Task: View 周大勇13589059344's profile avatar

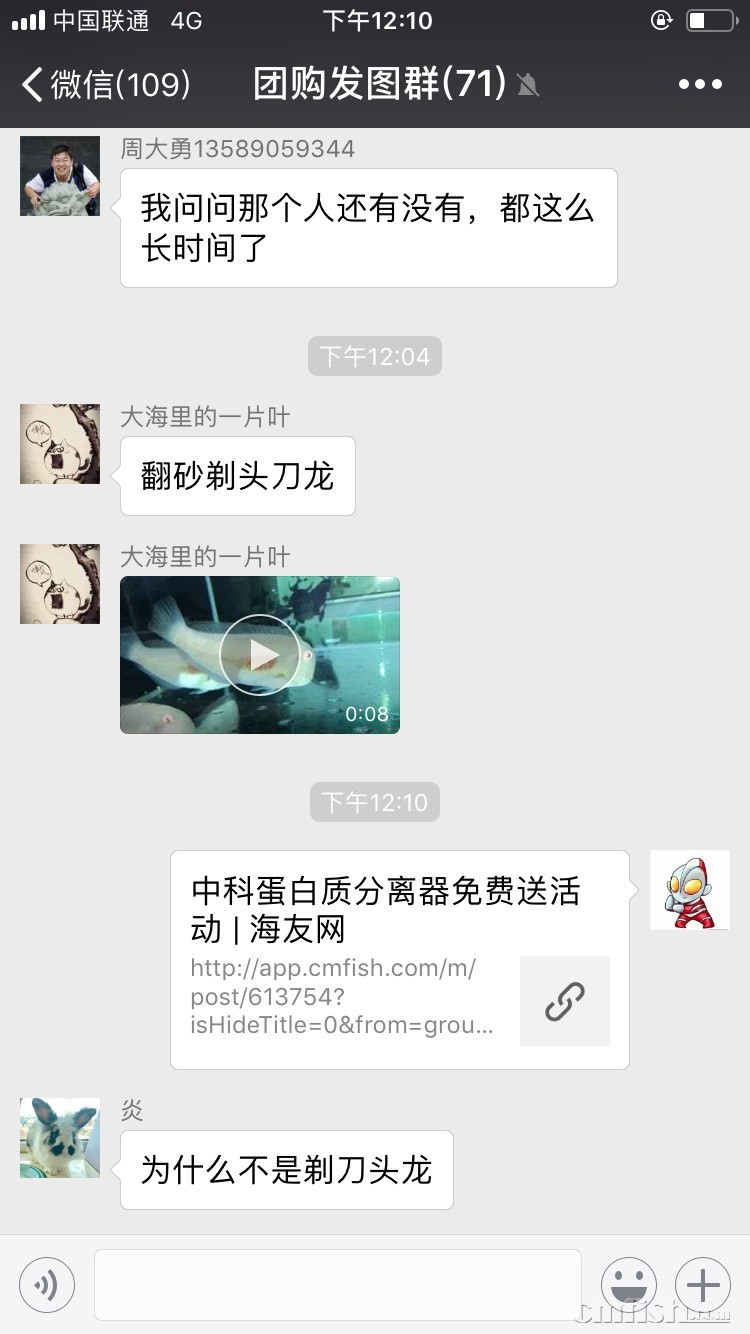Action: [60, 176]
